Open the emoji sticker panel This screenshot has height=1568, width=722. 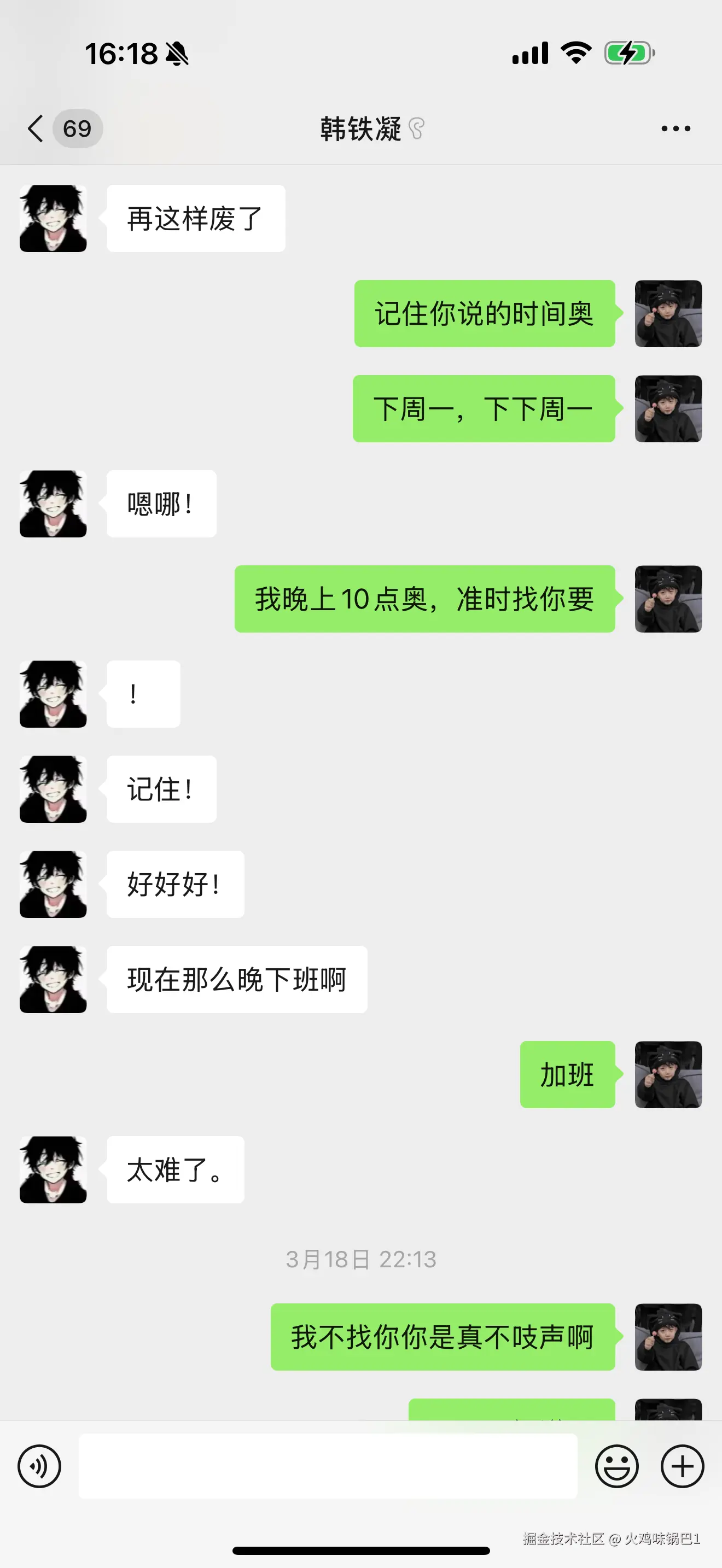coord(616,1466)
